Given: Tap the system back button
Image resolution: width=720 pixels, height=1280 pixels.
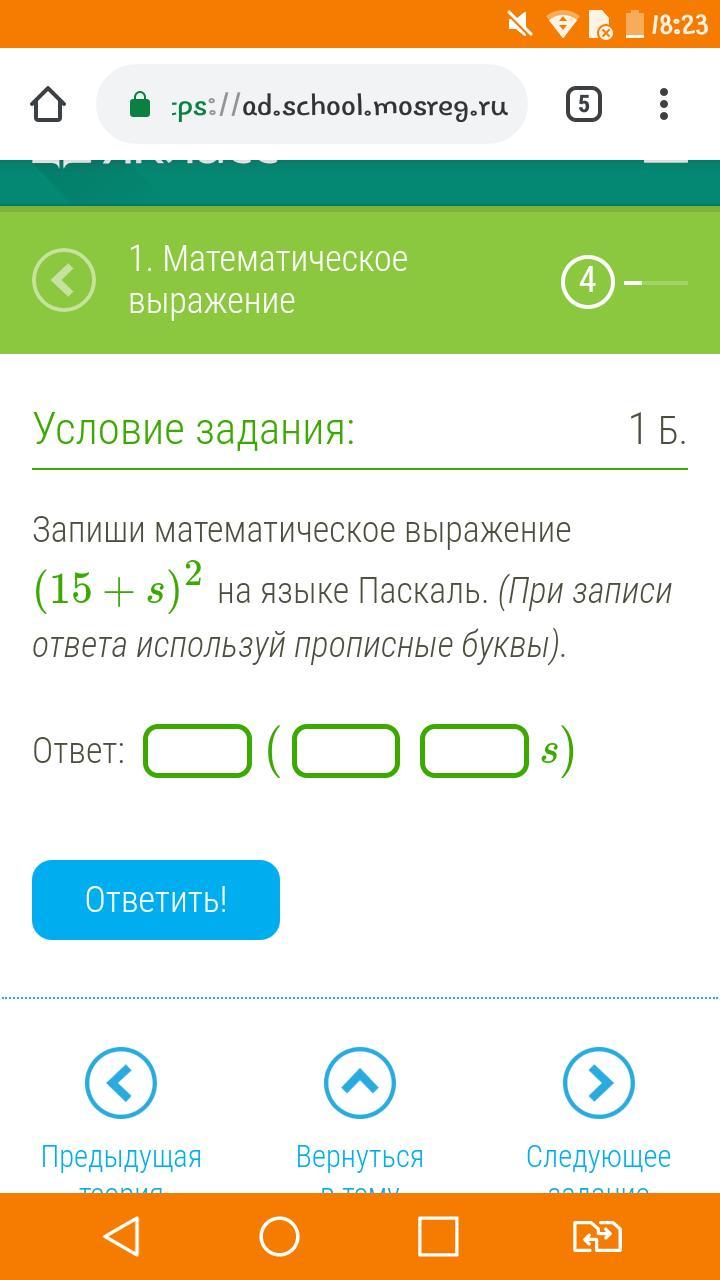Looking at the screenshot, I should tap(122, 1237).
